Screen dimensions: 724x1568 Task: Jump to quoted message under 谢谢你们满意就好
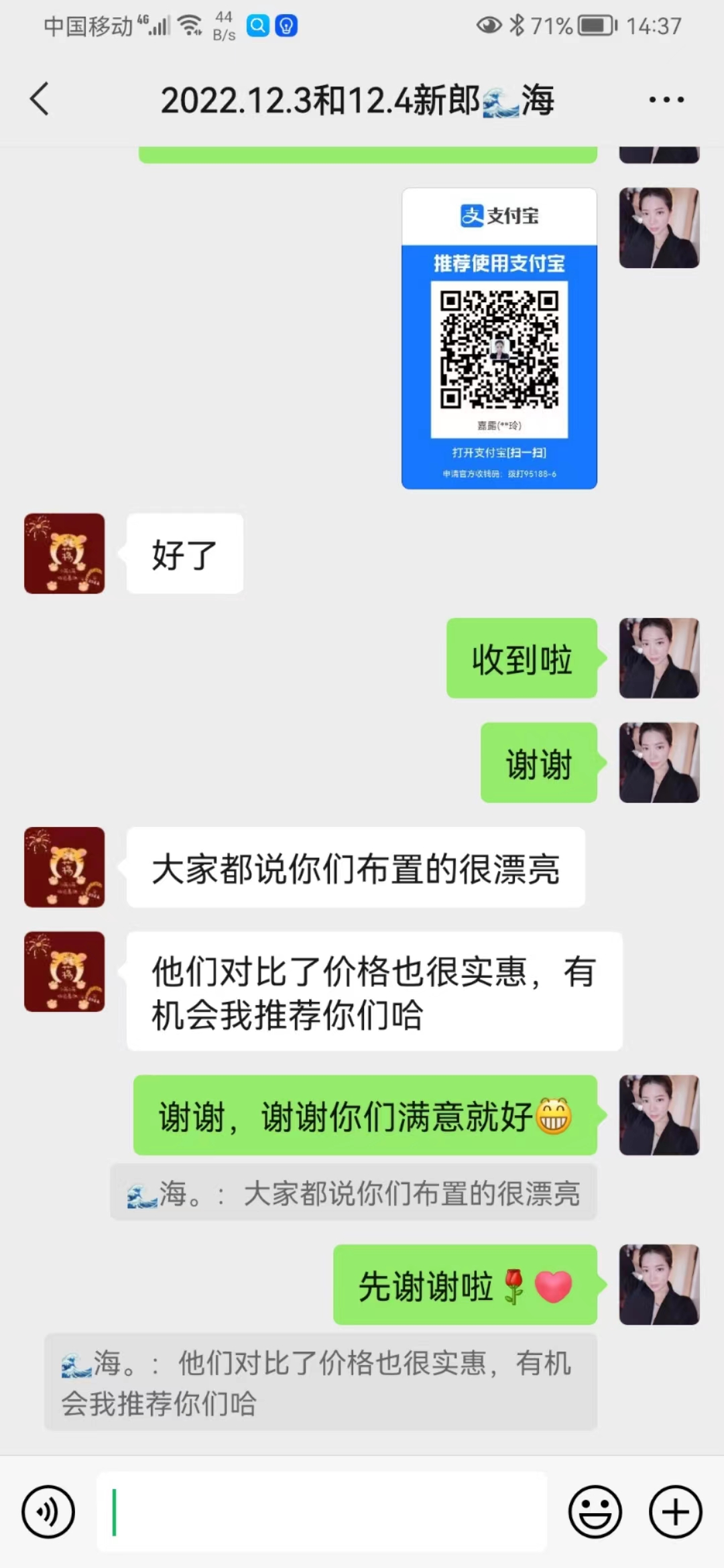353,1193
